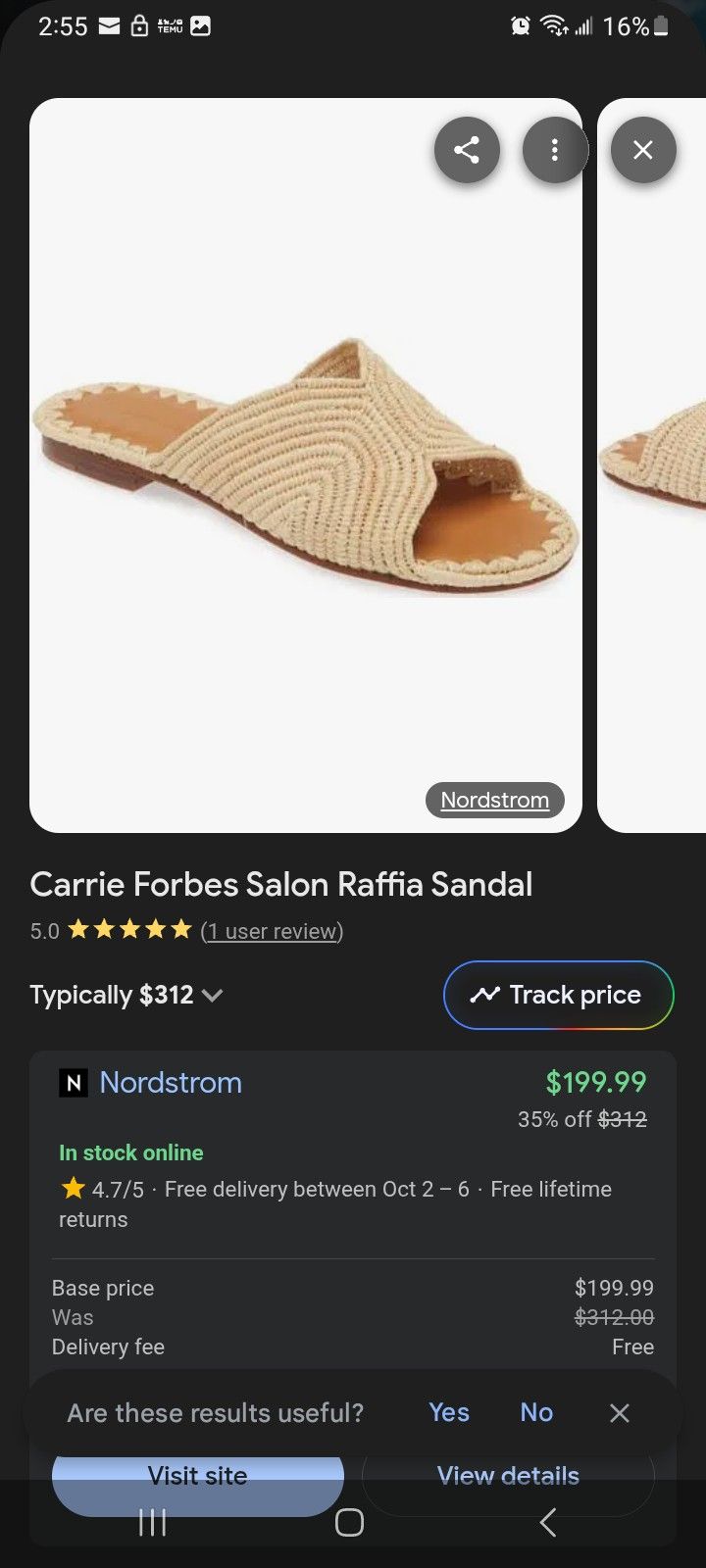Expand the Typically $312 price breakdown
The height and width of the screenshot is (1568, 706).
click(212, 995)
